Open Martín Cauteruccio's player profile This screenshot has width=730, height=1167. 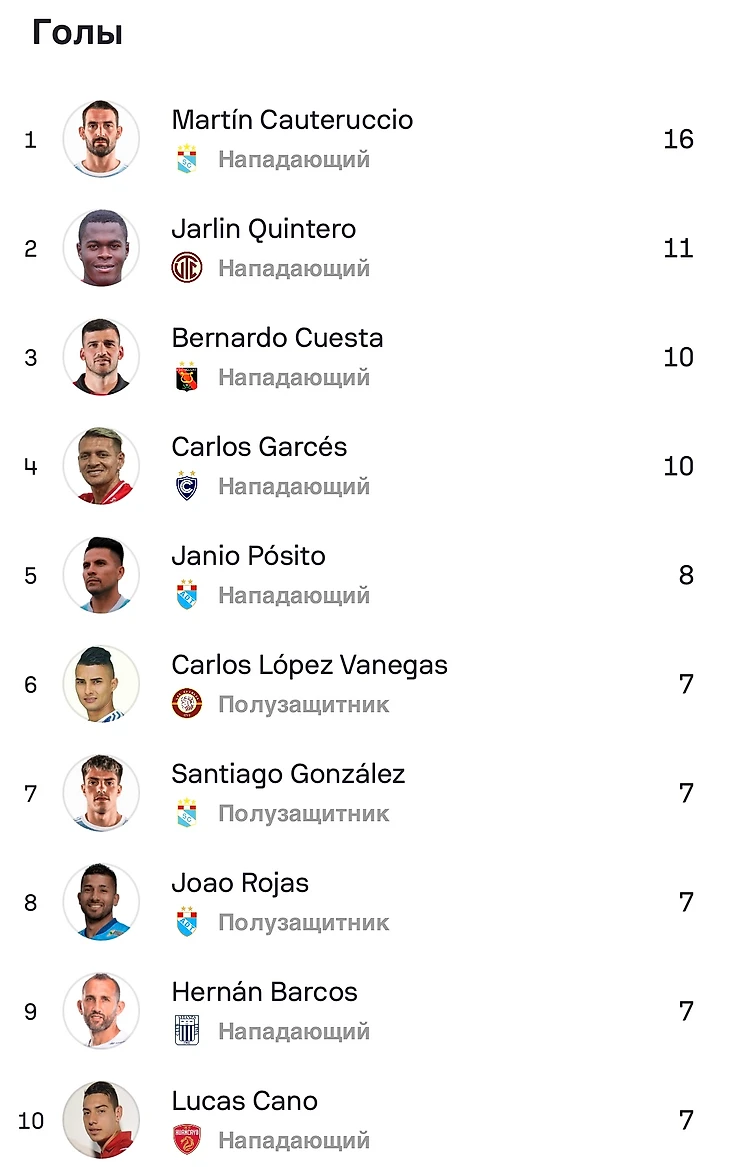pos(292,121)
